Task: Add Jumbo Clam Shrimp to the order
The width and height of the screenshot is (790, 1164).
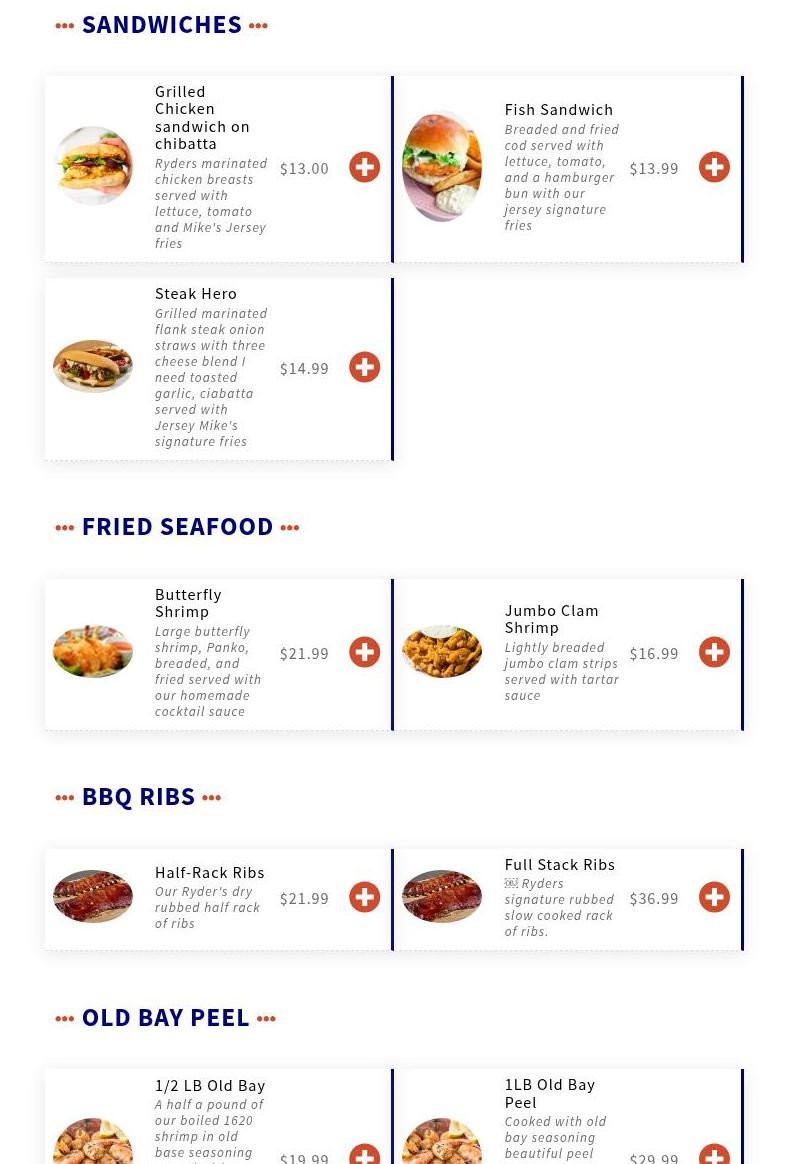Action: click(x=714, y=652)
